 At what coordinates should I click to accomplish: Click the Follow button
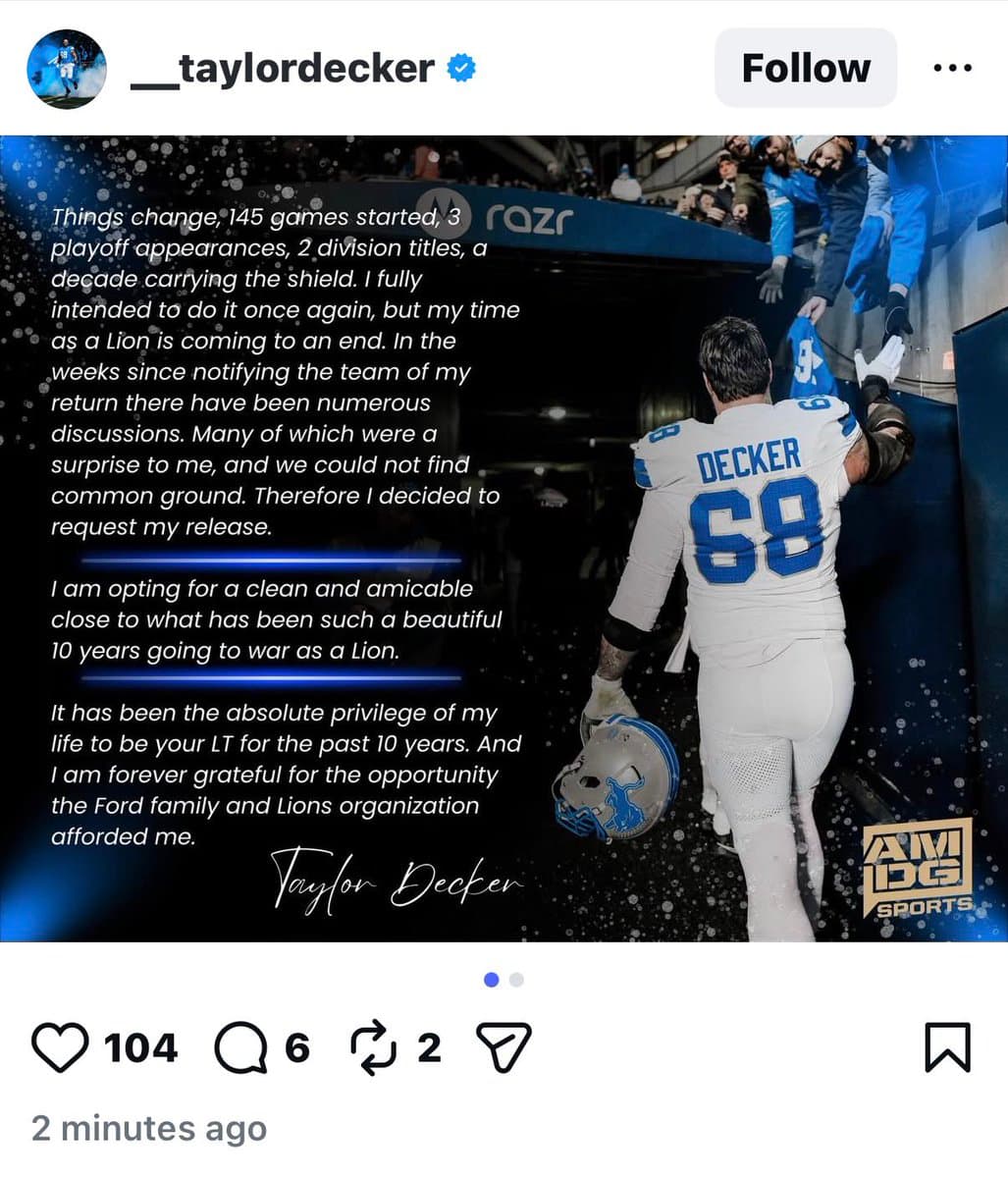click(805, 68)
